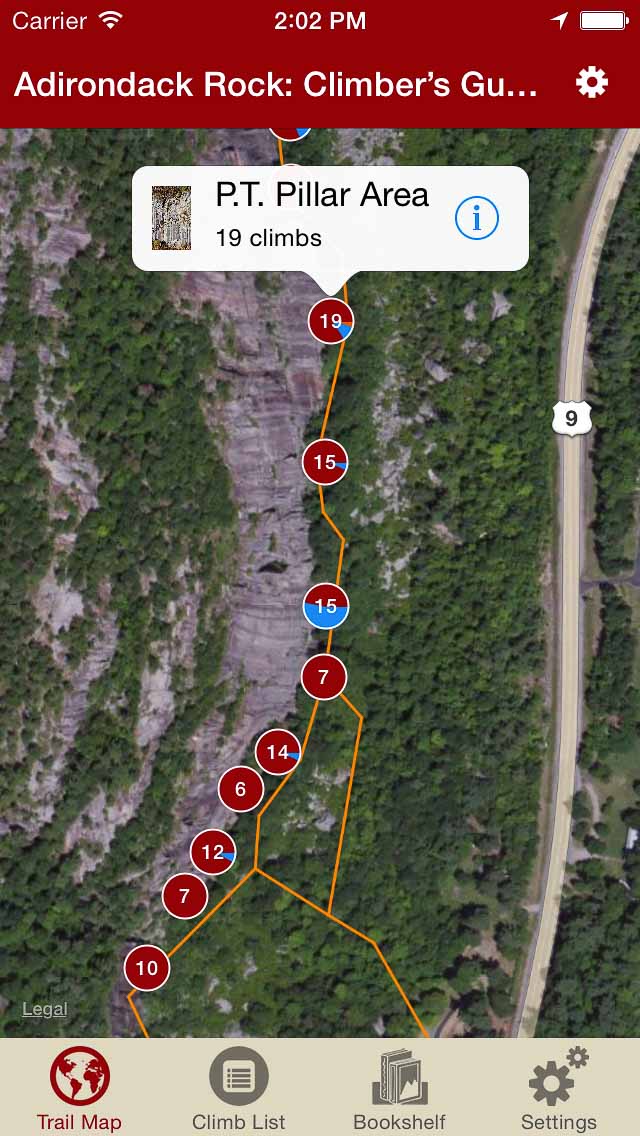The height and width of the screenshot is (1136, 640).
Task: Tap the map marker numbered 10
Action: [x=147, y=968]
